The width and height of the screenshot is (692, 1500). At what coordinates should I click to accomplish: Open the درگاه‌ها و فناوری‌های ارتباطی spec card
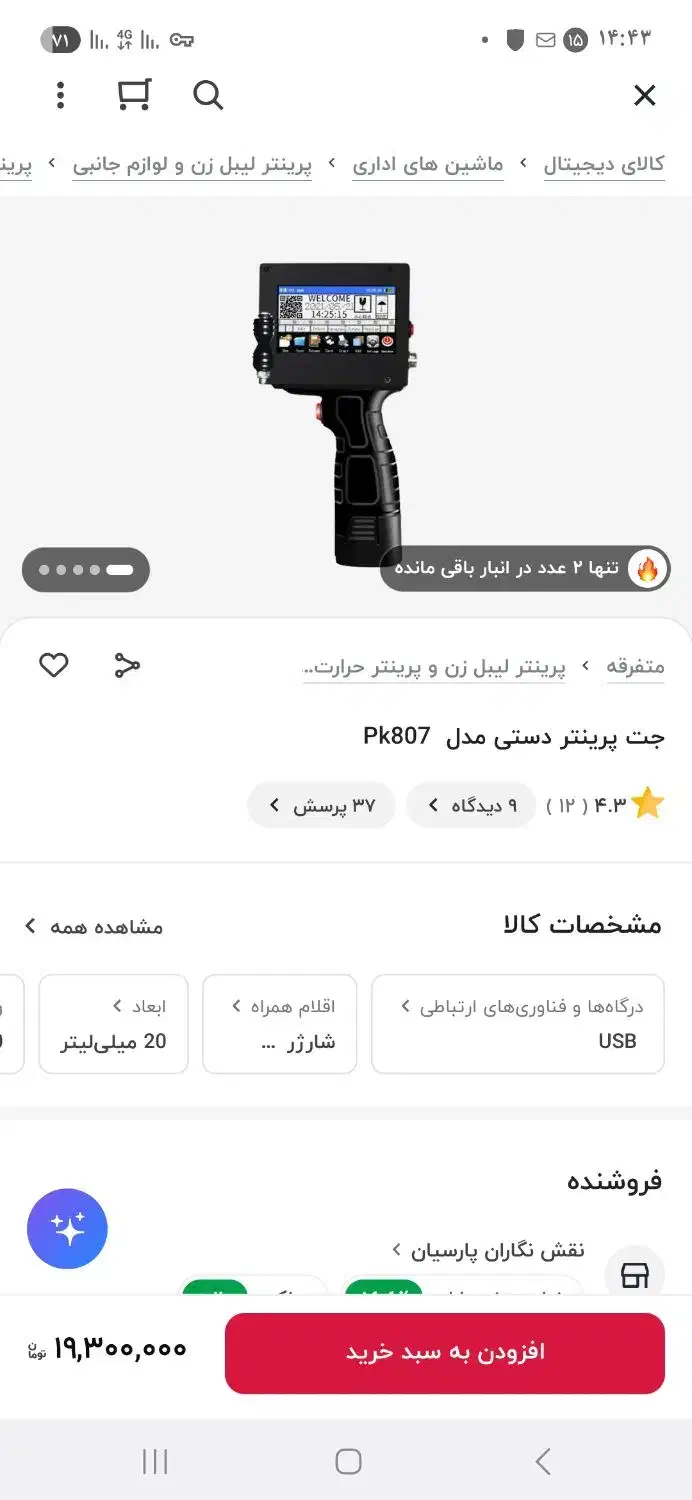(x=517, y=1023)
